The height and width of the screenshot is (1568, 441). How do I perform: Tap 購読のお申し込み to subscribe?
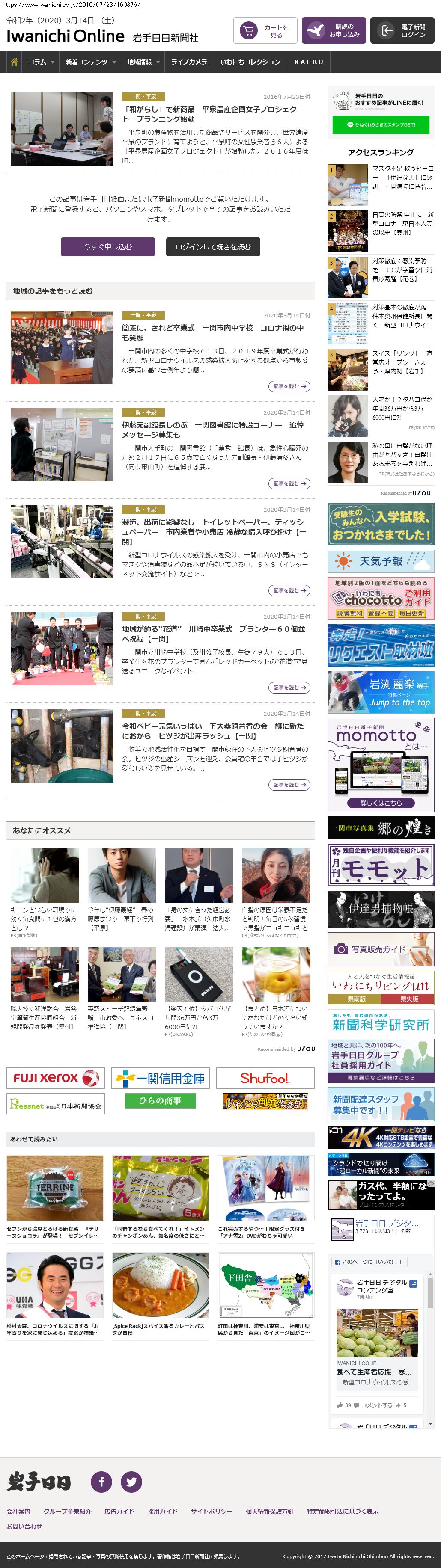tap(333, 31)
